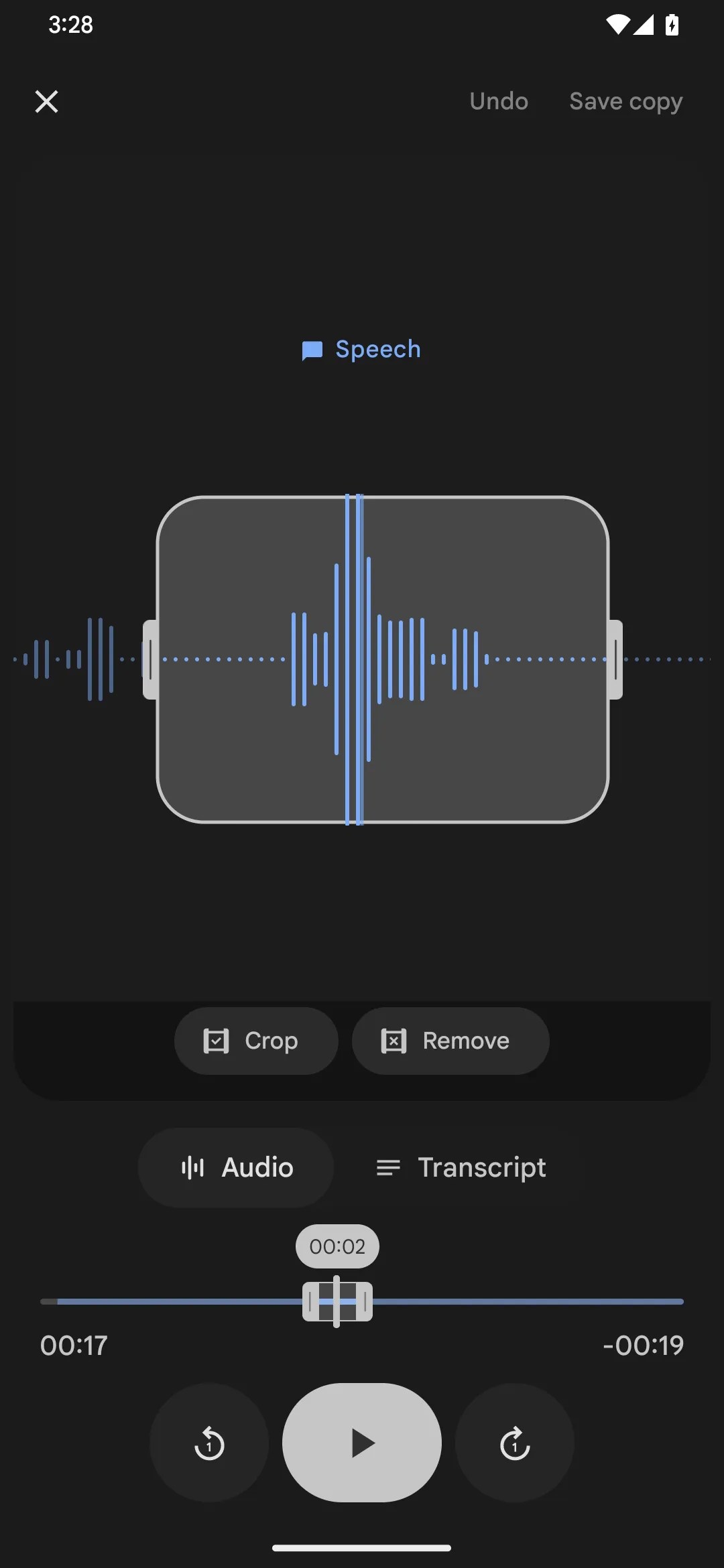Click the Crop icon to trim selection
Viewport: 724px width, 1568px height.
(216, 1041)
